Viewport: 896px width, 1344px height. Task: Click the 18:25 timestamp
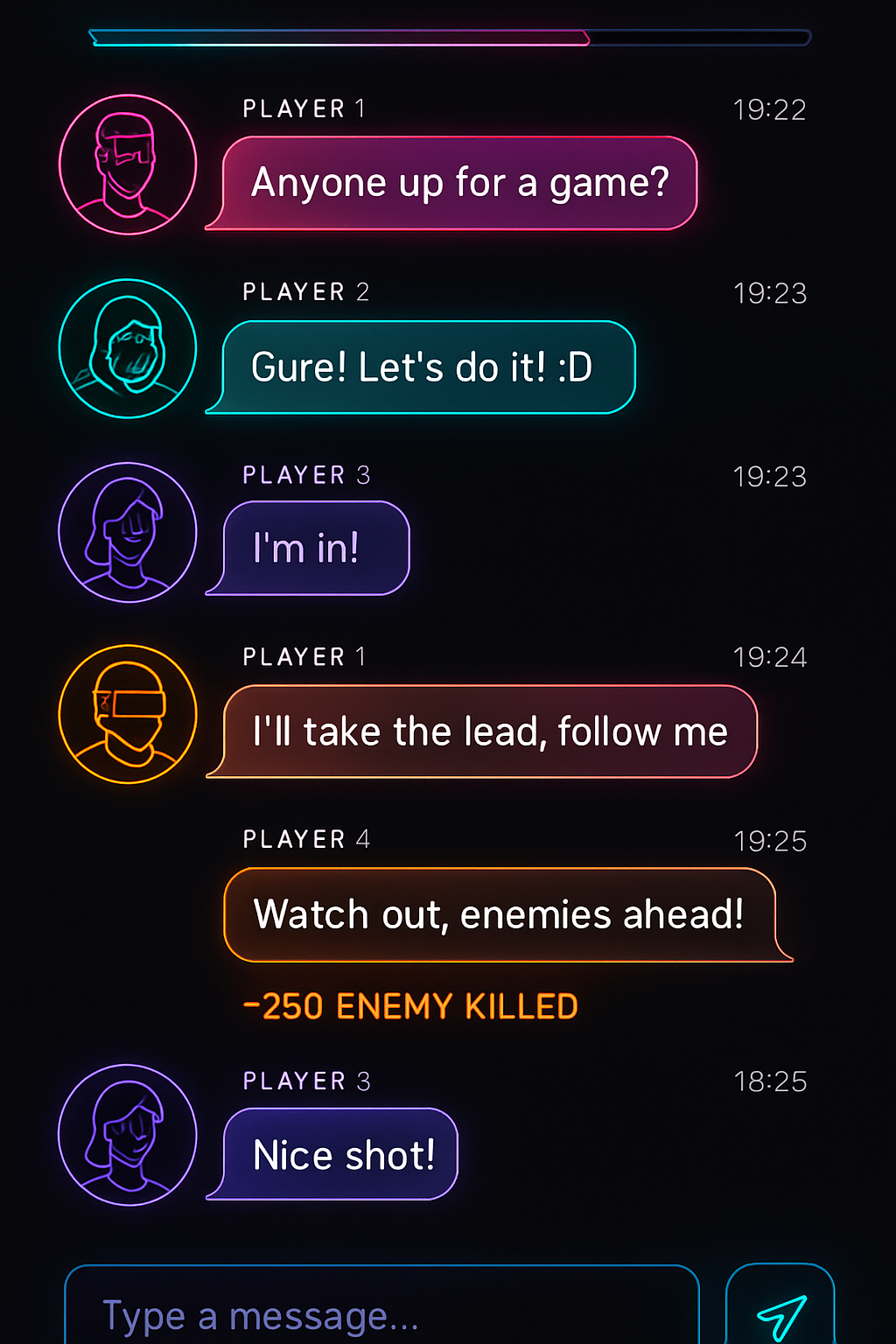click(771, 1081)
